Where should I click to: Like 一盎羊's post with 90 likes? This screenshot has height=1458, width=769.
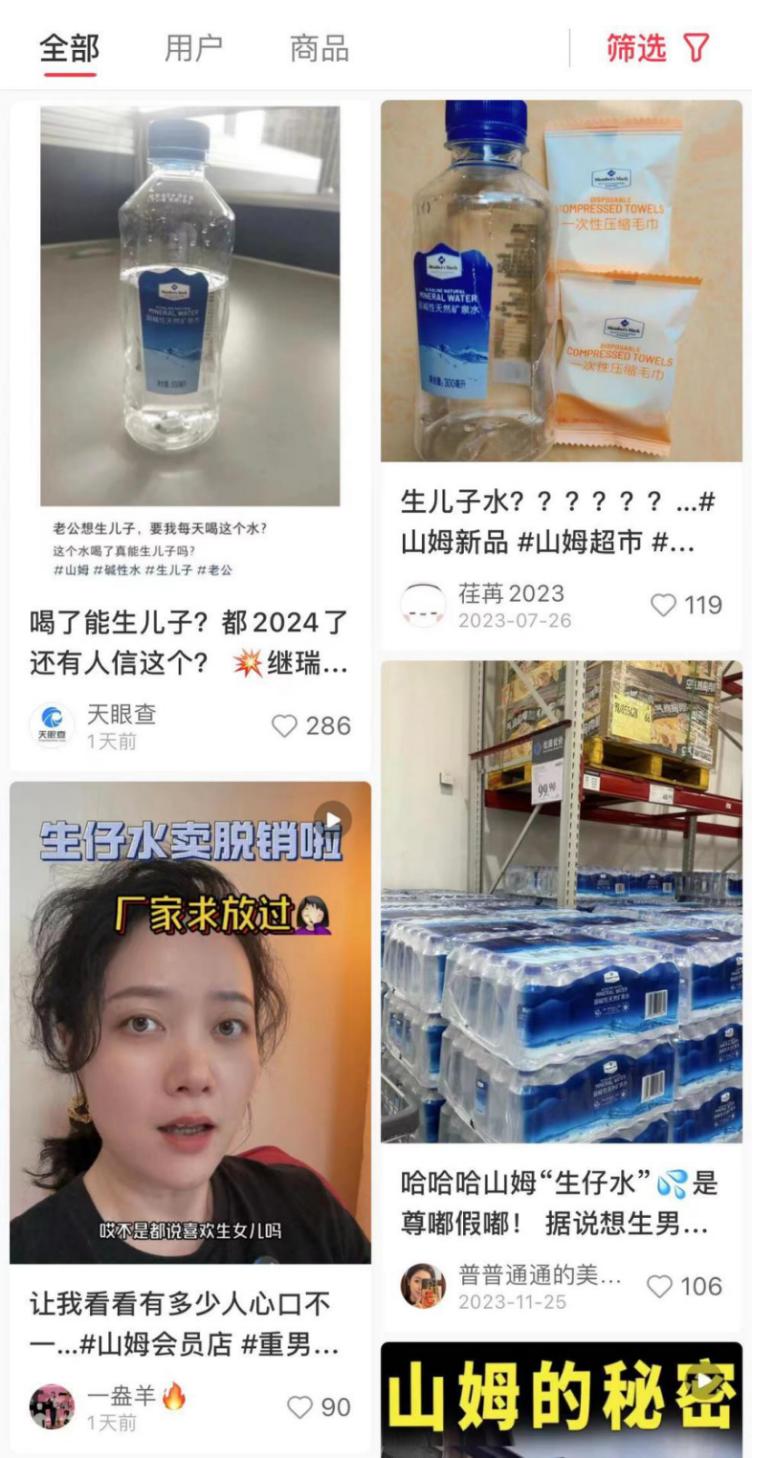click(319, 1407)
